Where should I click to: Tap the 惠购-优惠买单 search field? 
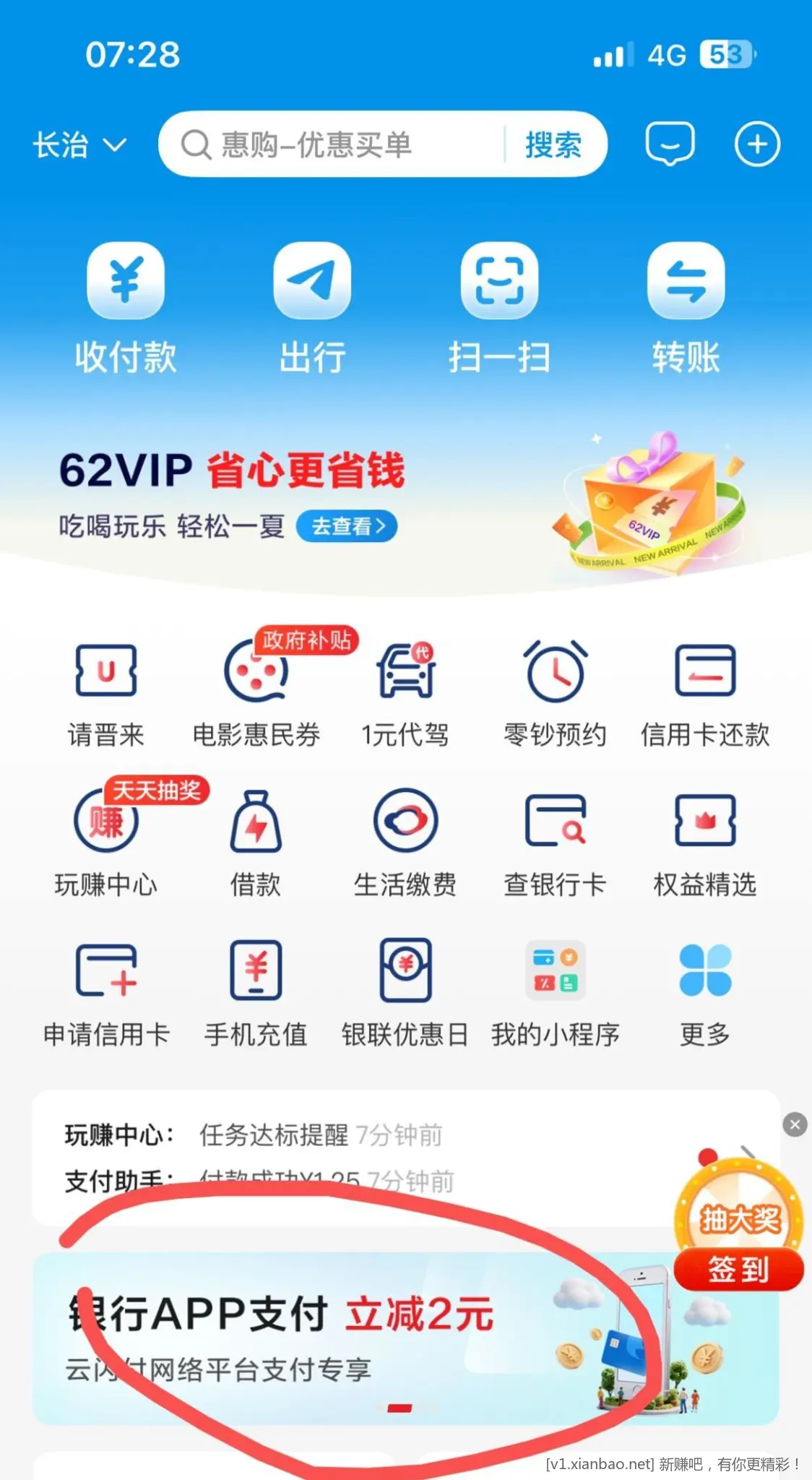pos(332,145)
